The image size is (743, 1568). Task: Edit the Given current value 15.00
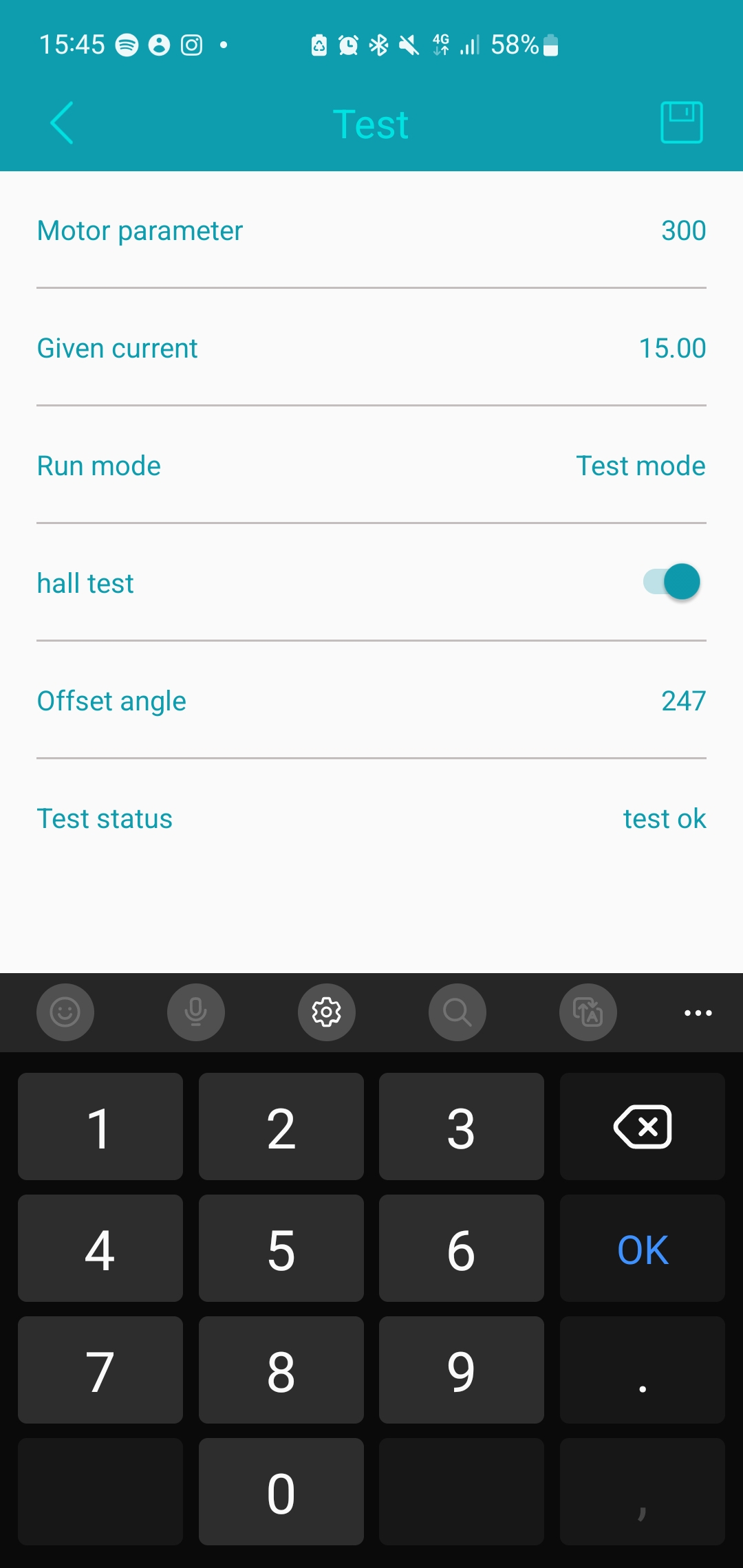tap(671, 349)
